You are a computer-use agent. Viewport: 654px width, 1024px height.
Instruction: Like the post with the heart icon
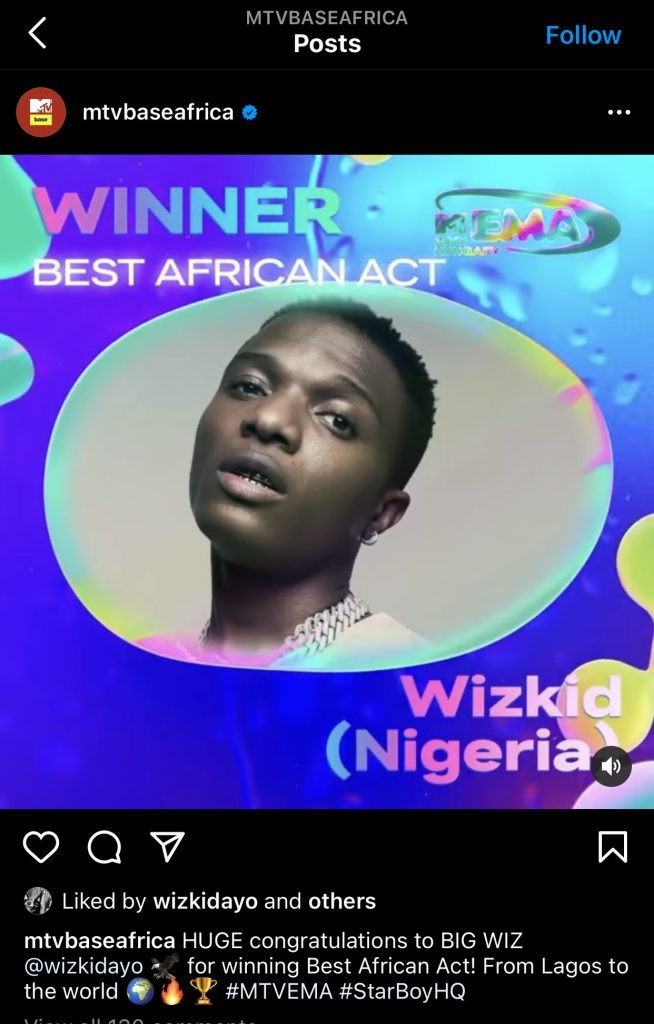click(x=41, y=847)
